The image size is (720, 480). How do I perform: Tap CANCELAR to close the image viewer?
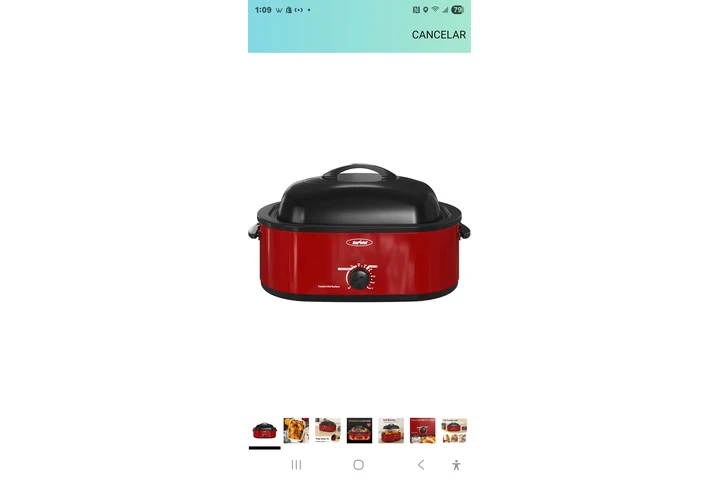point(438,34)
